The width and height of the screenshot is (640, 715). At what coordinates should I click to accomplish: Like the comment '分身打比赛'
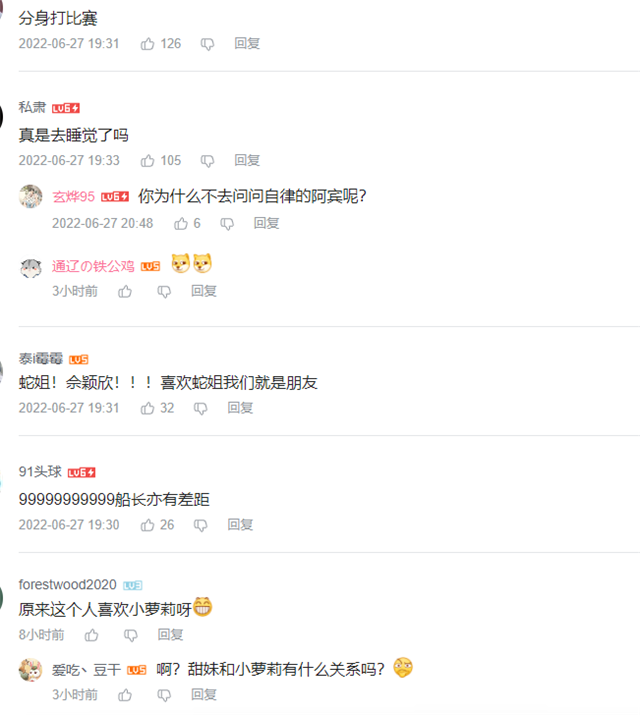(x=148, y=44)
